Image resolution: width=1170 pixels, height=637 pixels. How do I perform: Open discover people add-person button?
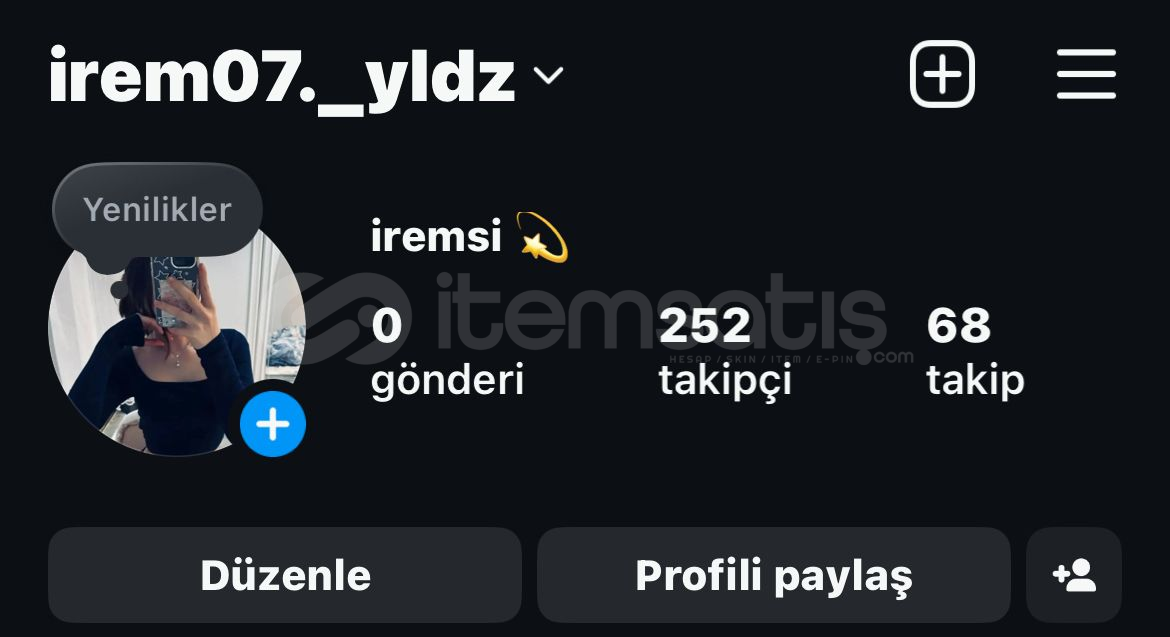pos(1073,575)
